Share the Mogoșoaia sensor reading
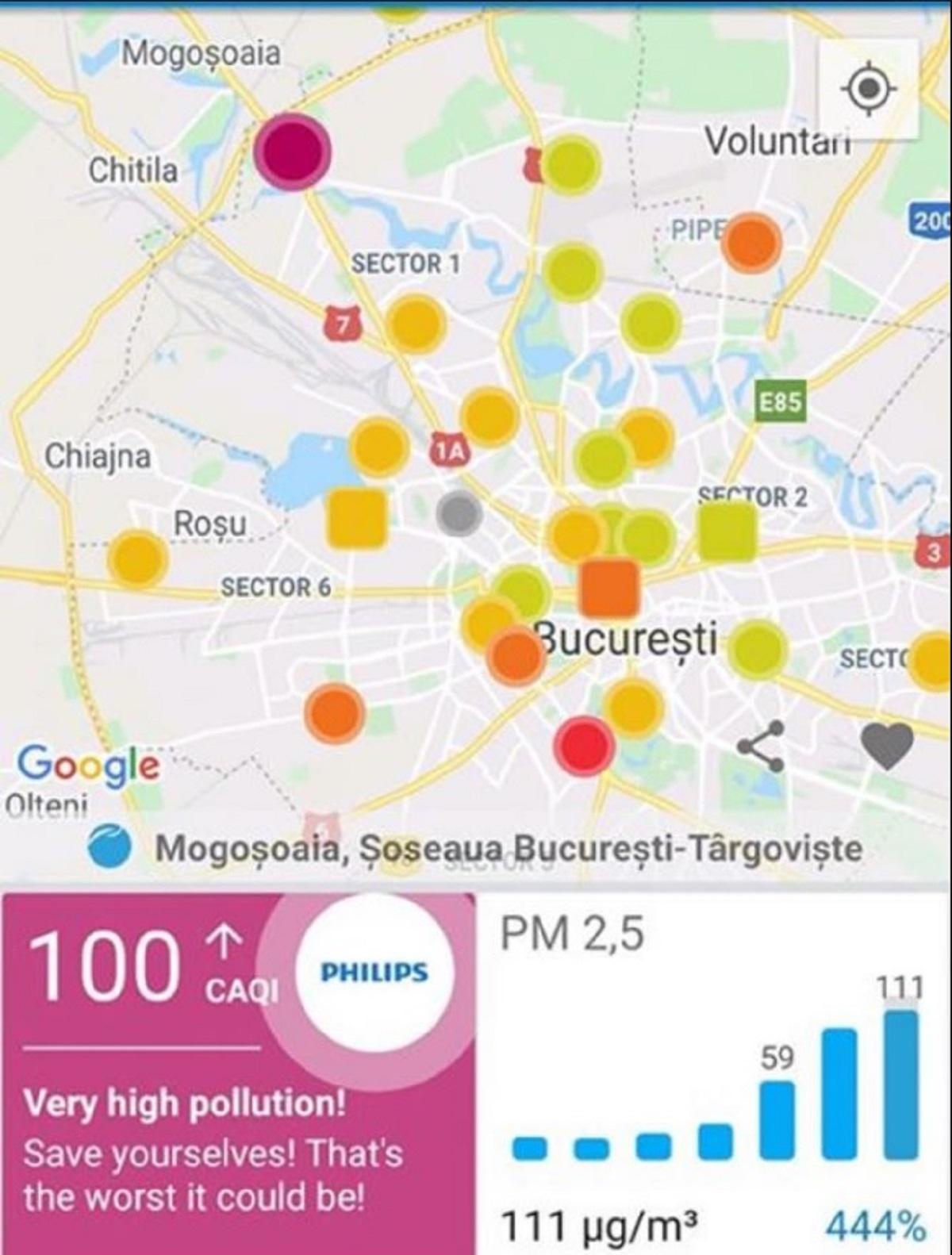 [761, 746]
